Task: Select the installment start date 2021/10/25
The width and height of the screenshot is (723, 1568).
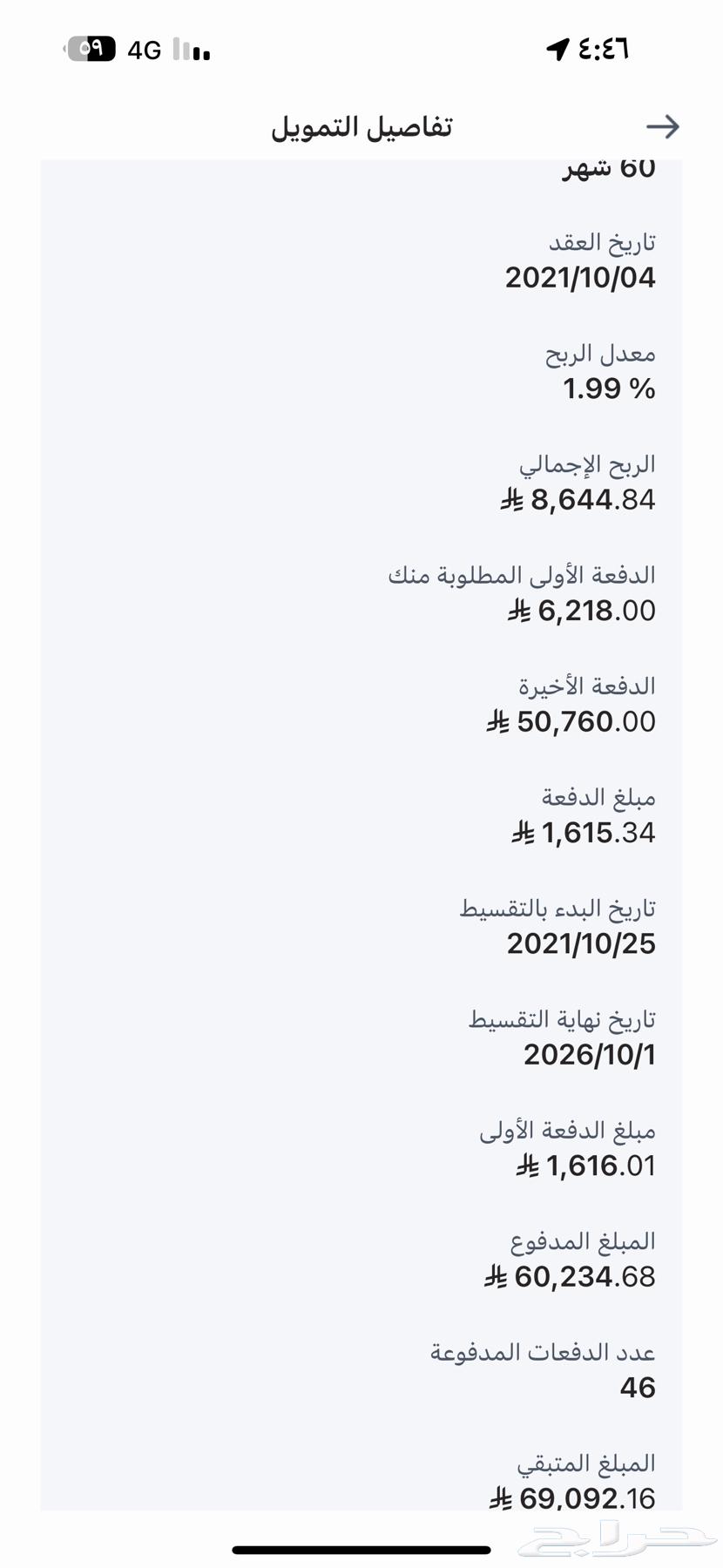Action: coord(578,943)
